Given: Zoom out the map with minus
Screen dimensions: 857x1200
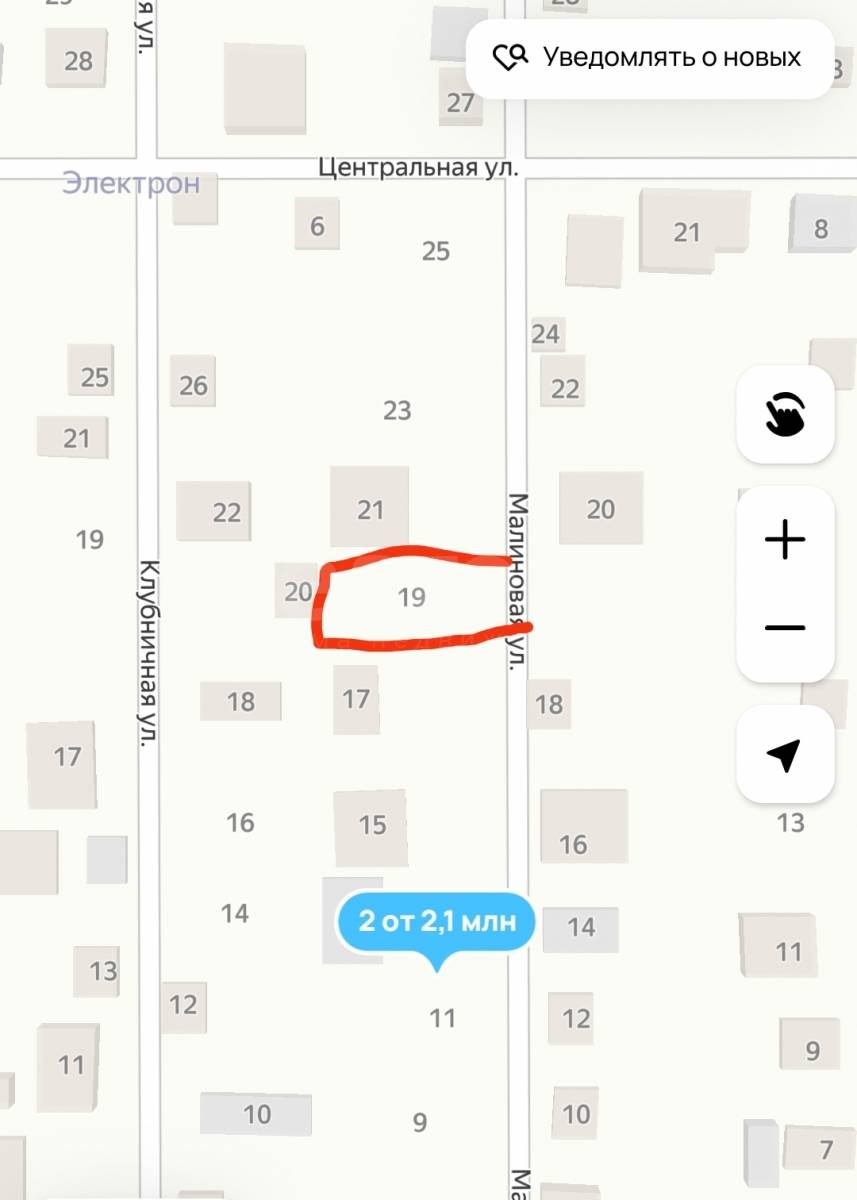Looking at the screenshot, I should click(785, 628).
